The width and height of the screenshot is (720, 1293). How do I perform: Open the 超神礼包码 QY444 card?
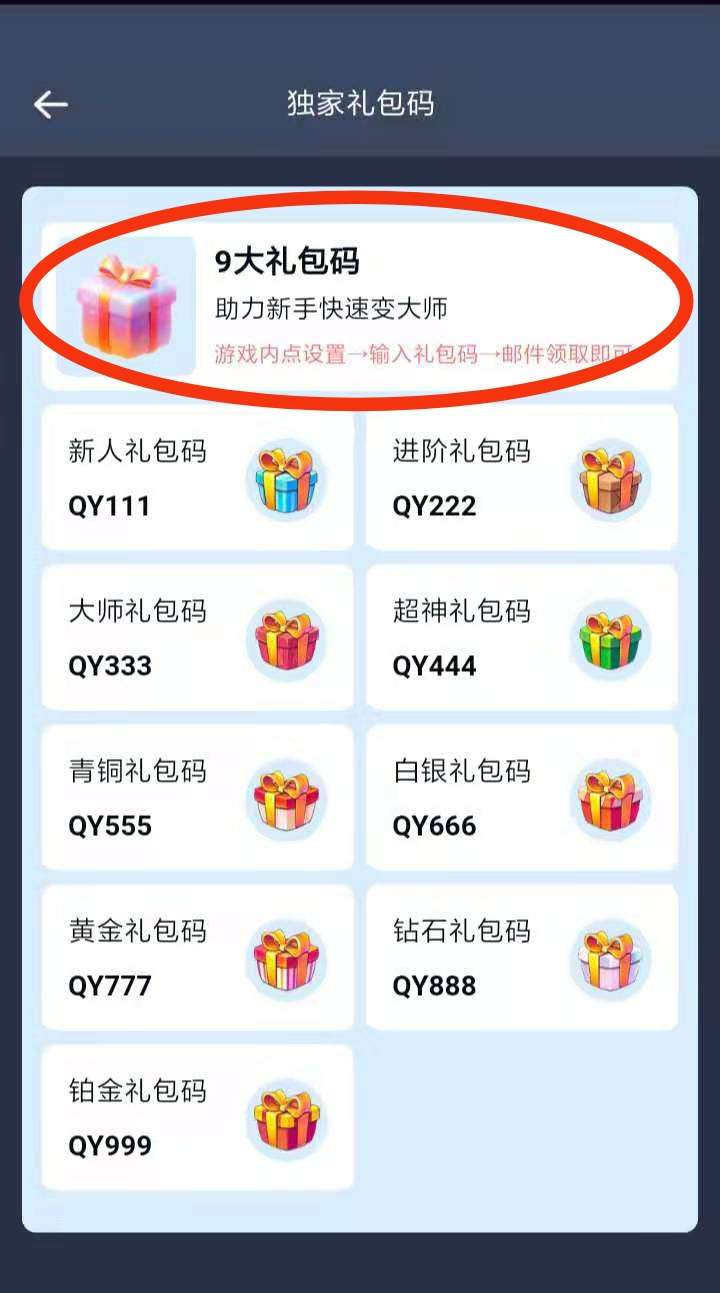click(521, 639)
